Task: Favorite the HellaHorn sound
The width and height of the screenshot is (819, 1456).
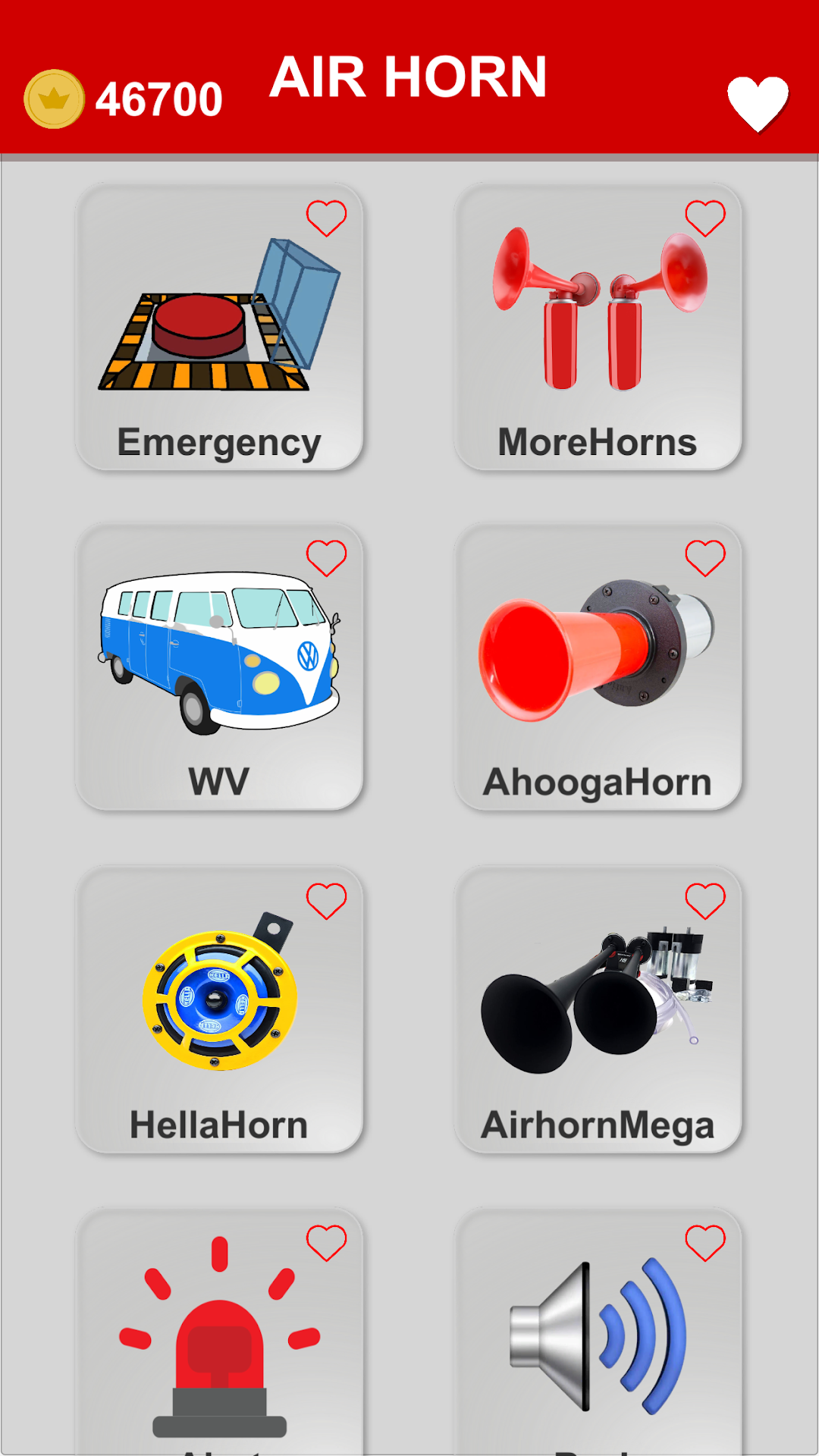Action: 326,901
